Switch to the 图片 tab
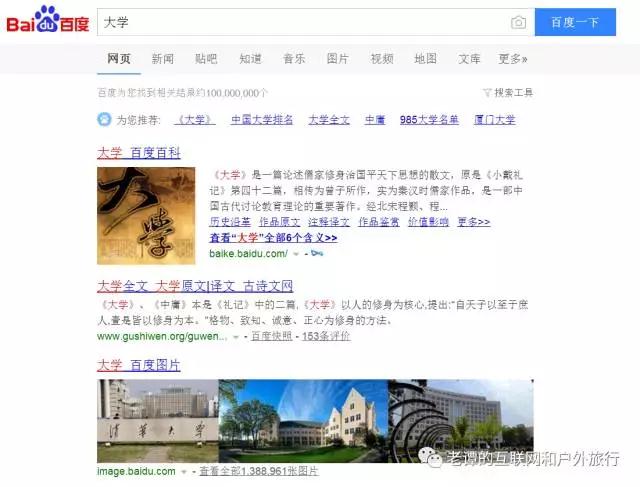 [x=338, y=59]
